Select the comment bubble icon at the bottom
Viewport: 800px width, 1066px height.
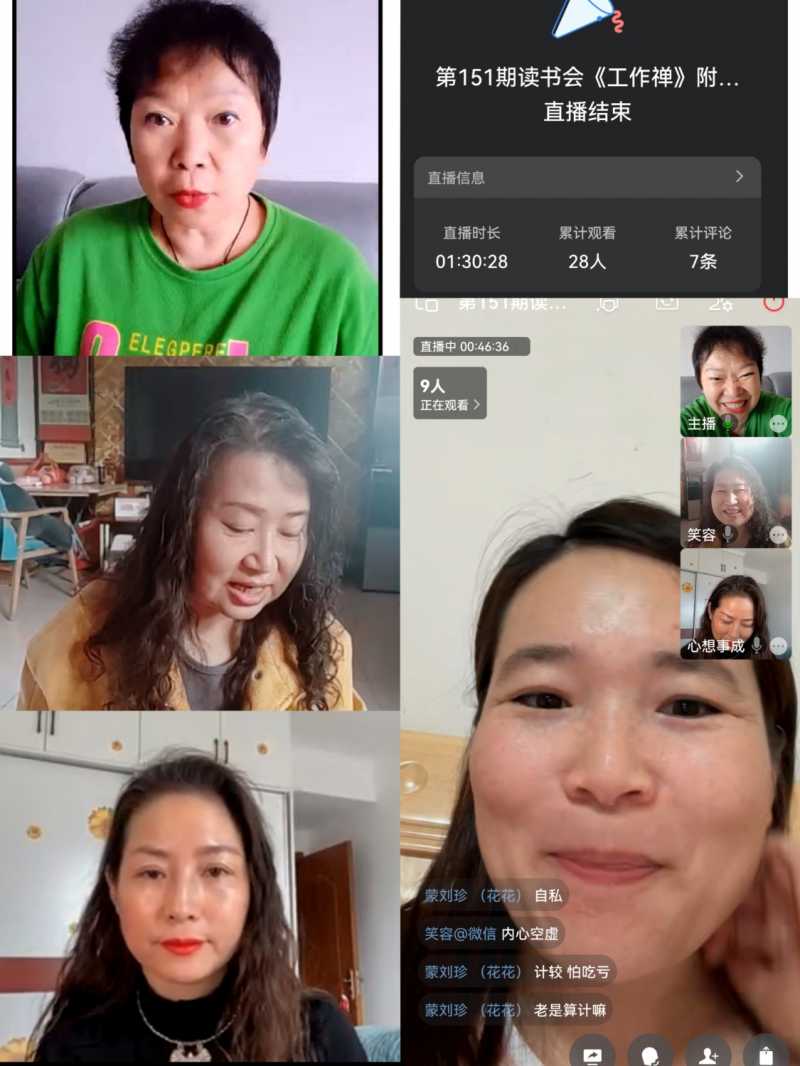(651, 1052)
